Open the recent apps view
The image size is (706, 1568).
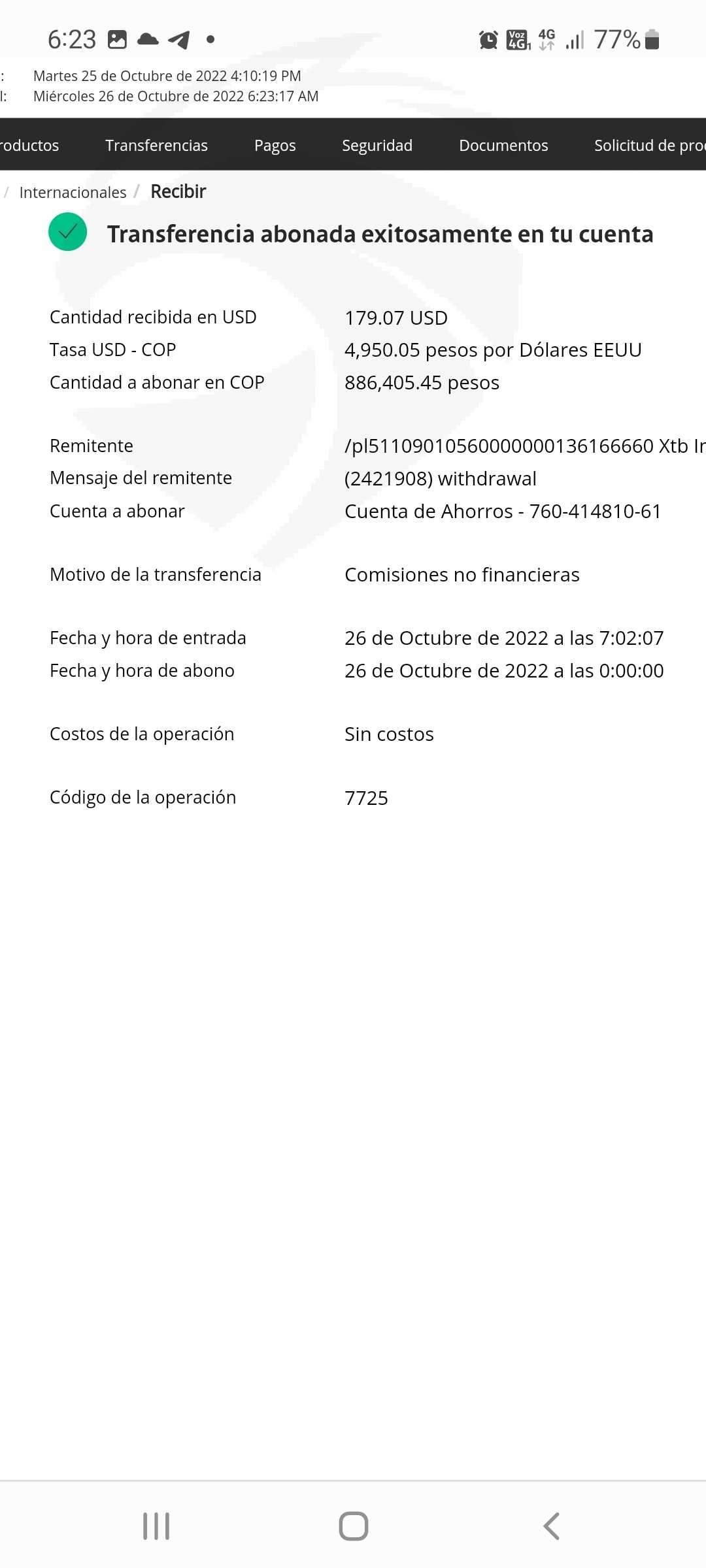coord(156,1526)
